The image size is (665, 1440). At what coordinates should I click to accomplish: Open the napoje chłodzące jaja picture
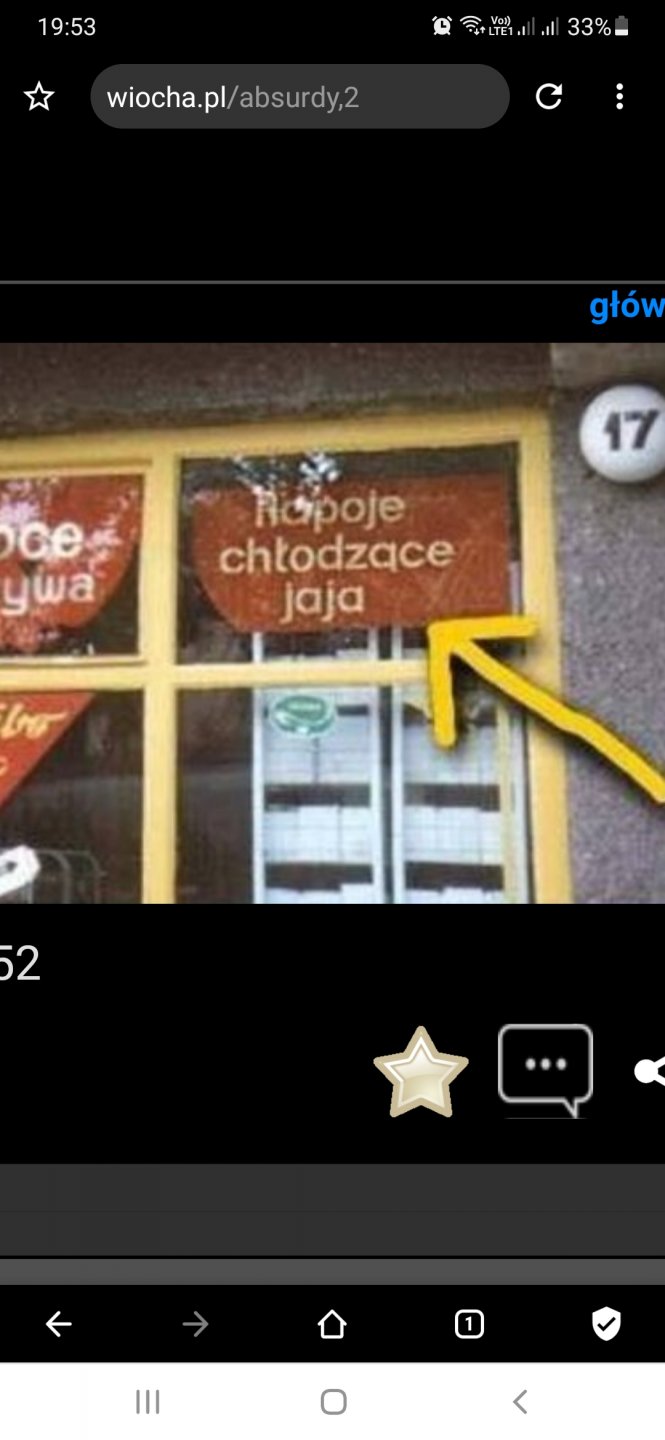point(332,622)
